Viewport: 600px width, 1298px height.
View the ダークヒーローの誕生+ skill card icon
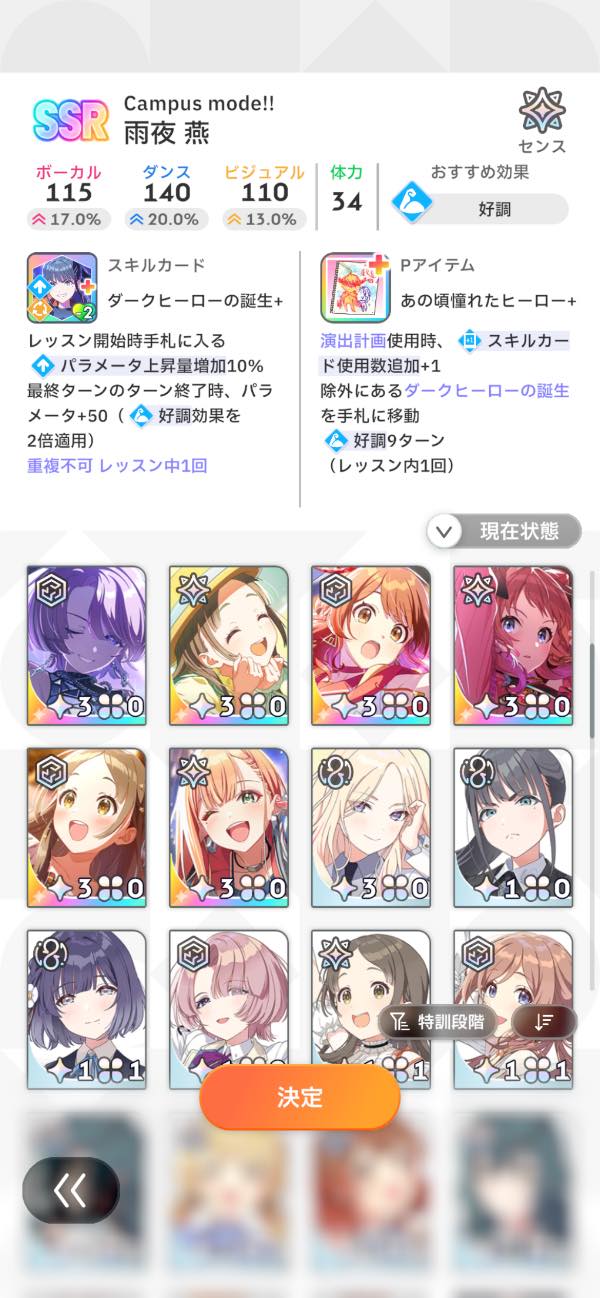coord(62,286)
